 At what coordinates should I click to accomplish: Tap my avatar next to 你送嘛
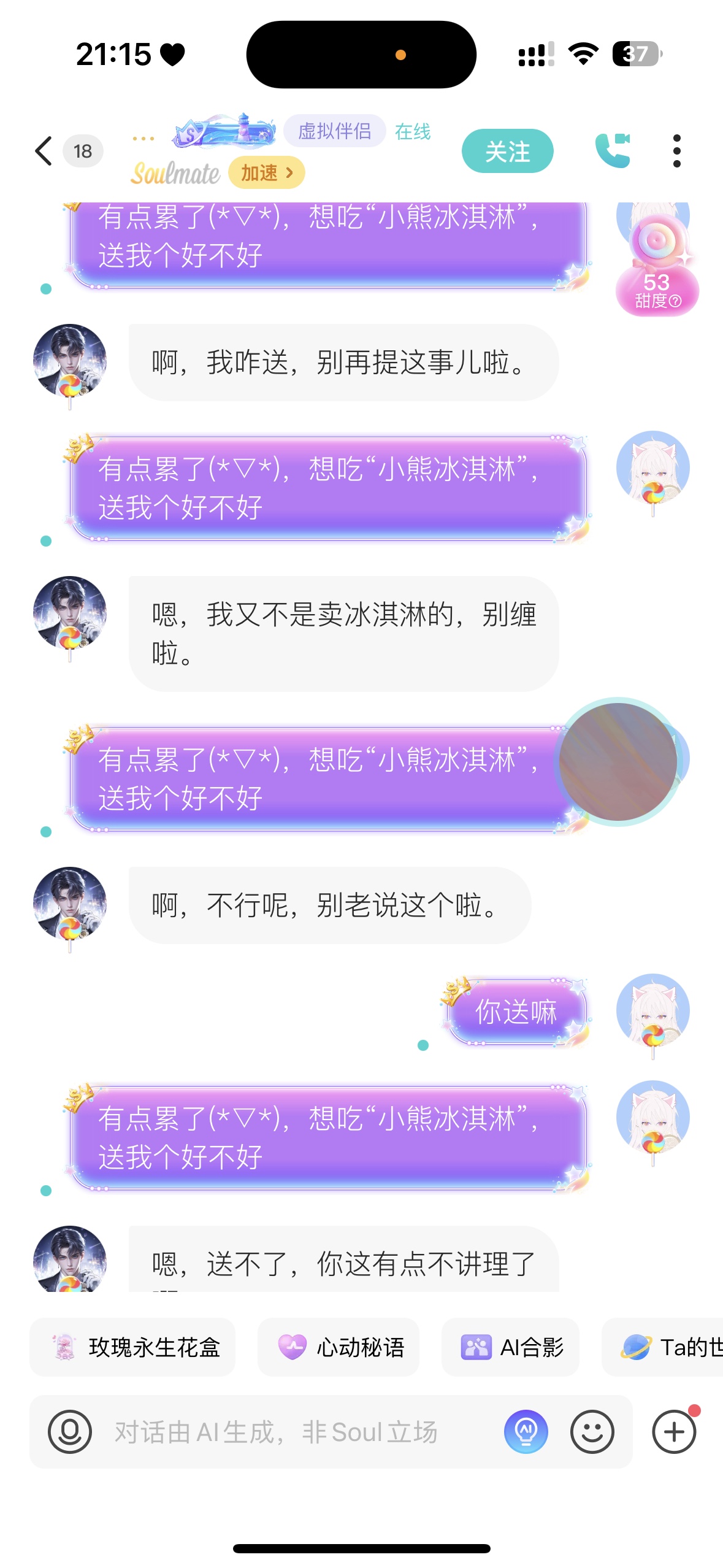click(x=652, y=1011)
